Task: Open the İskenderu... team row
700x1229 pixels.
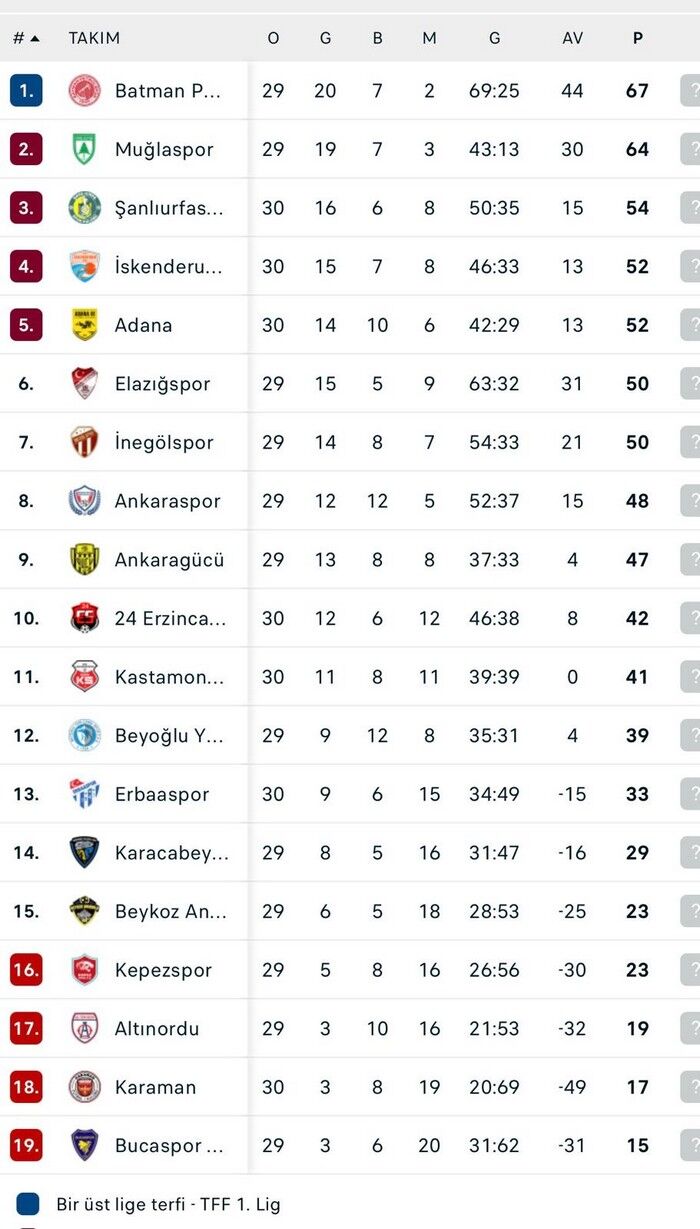Action: coord(350,267)
